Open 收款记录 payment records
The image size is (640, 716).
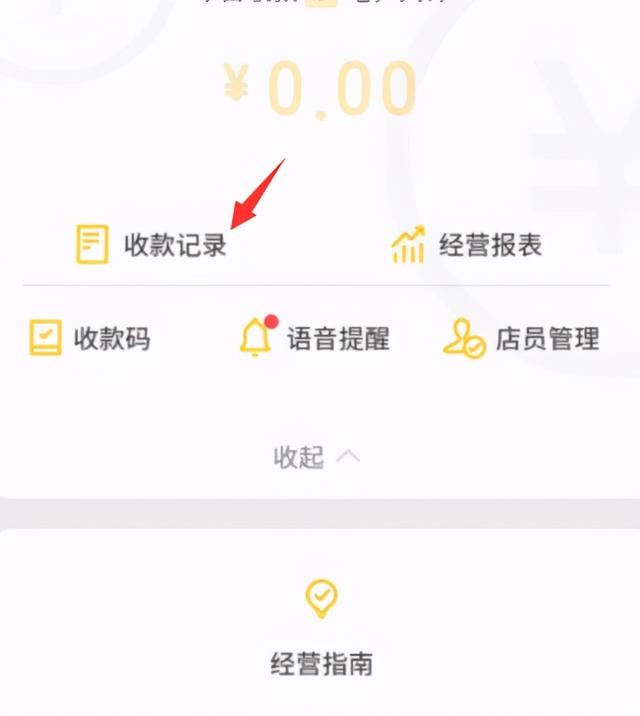coord(151,245)
